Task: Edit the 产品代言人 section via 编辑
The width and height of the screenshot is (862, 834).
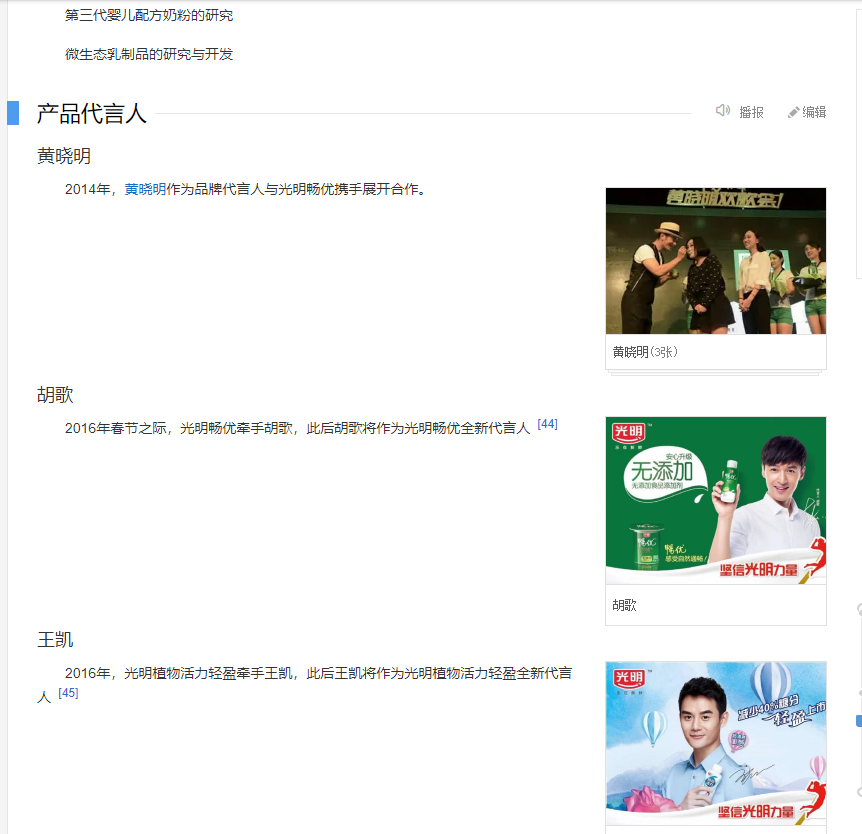Action: [807, 112]
